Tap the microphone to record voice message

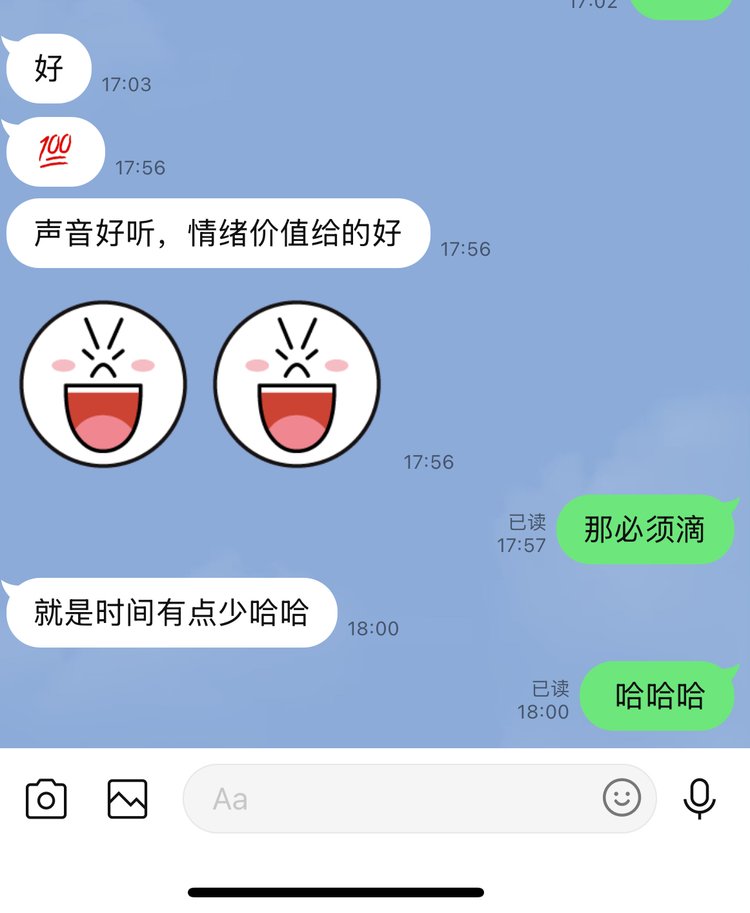pos(699,799)
